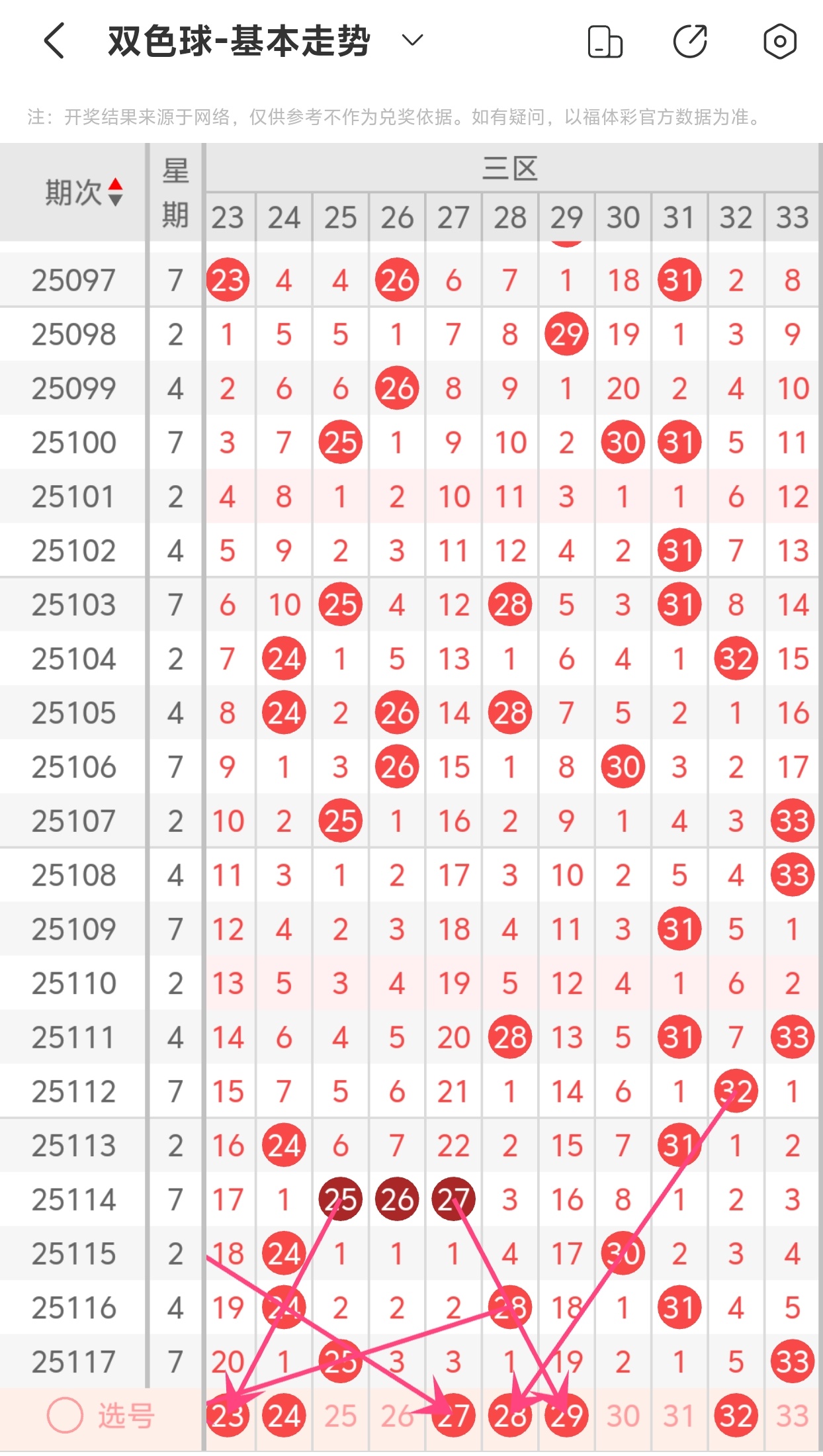Deselect number 28 in the 选号 row
The image size is (823, 1456).
point(509,1416)
